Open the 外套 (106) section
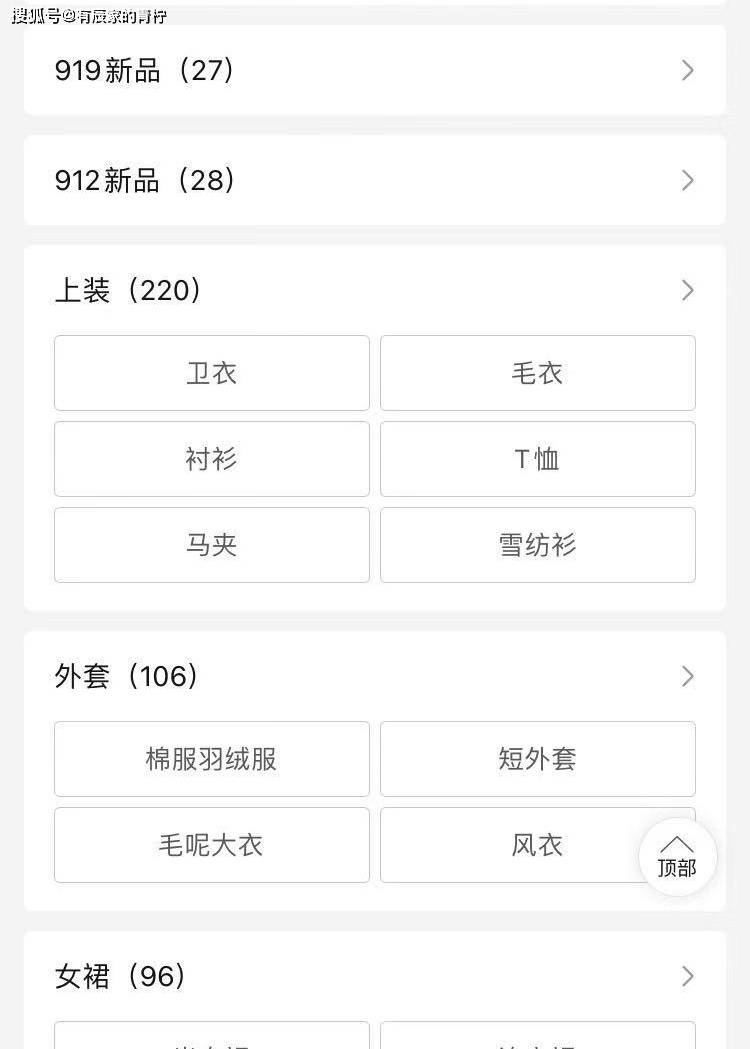The height and width of the screenshot is (1049, 750). (x=374, y=676)
